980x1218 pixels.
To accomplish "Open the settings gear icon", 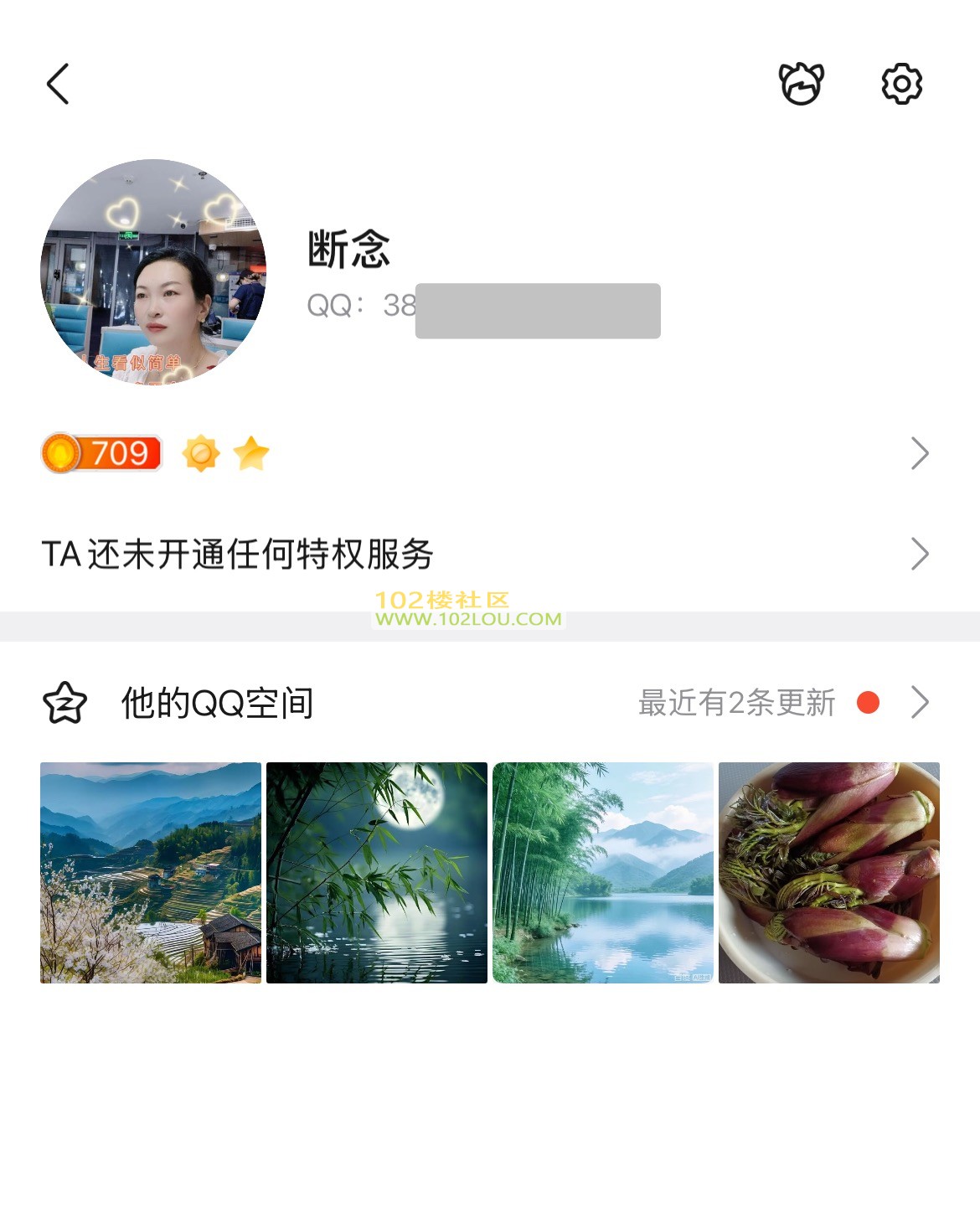I will tap(902, 84).
